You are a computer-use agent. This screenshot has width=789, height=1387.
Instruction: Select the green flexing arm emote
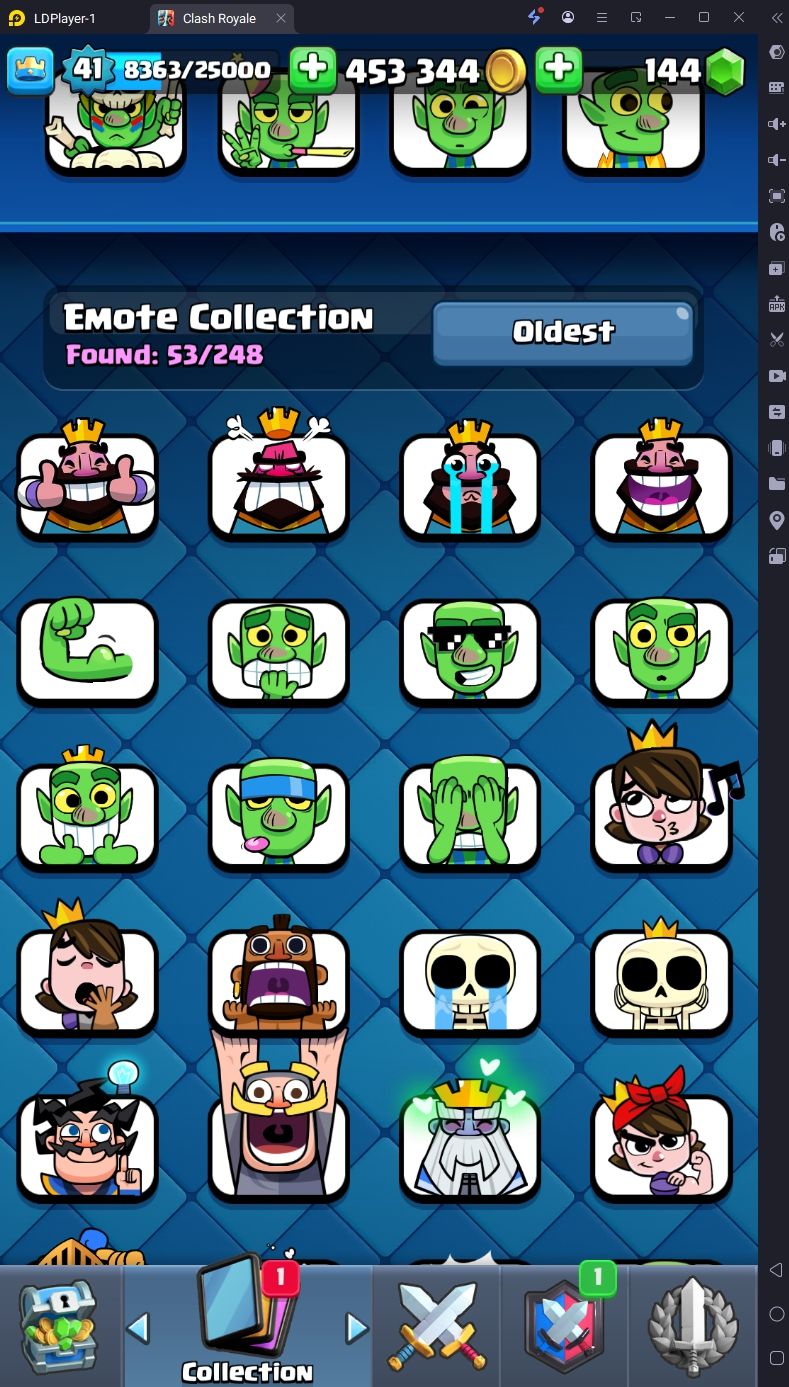coord(87,652)
